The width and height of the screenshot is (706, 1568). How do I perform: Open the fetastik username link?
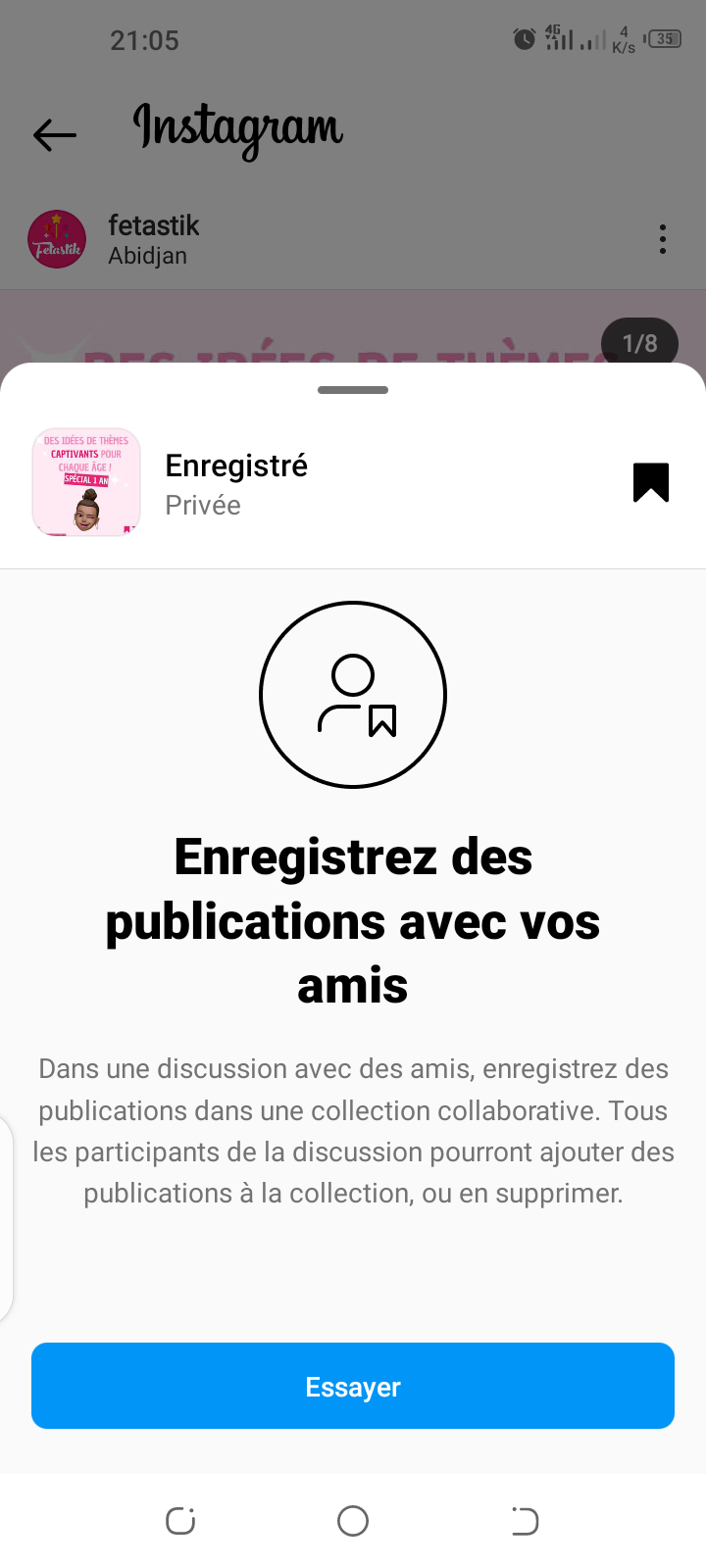tap(154, 225)
